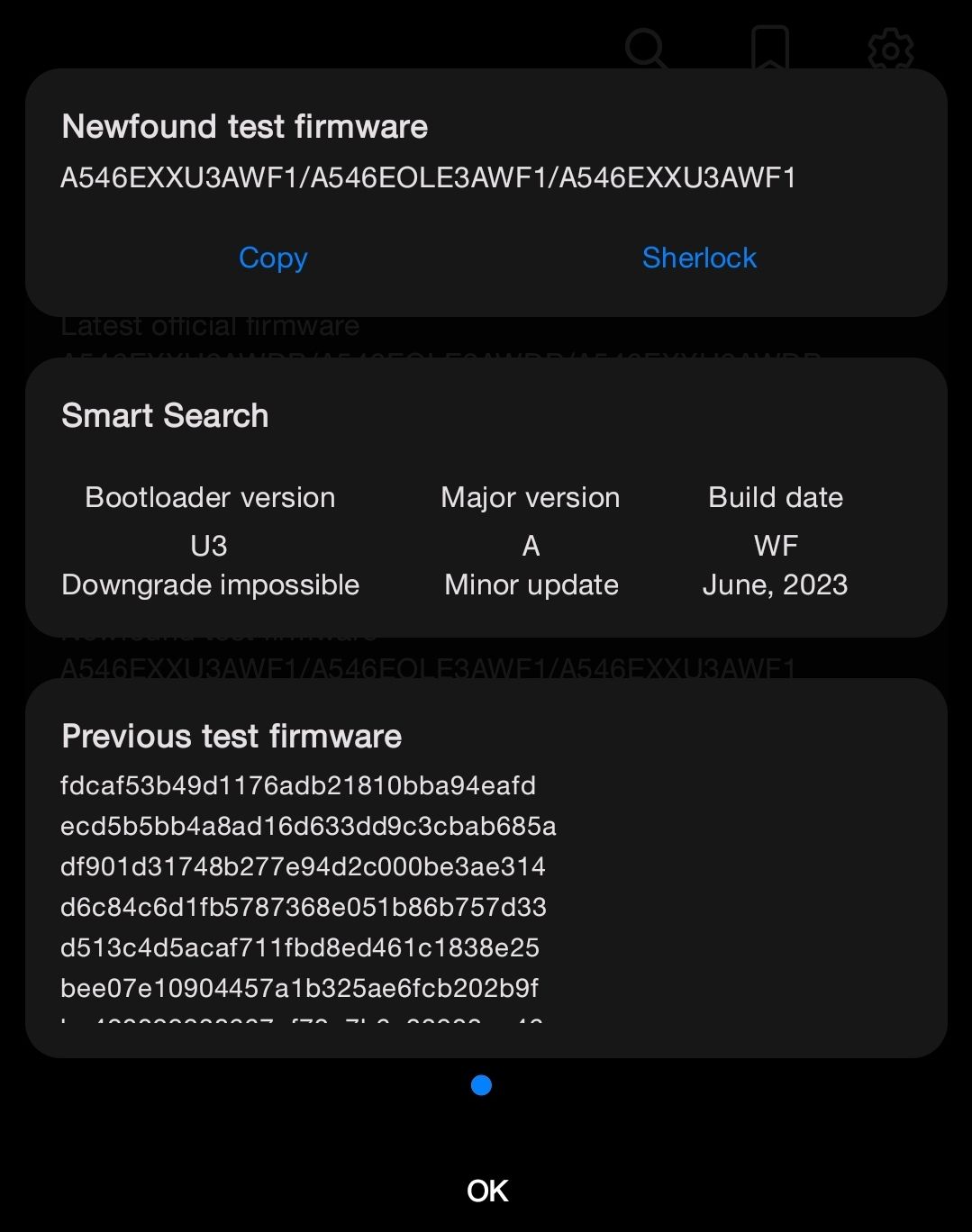Viewport: 972px width, 1232px height.
Task: Open Sherlock for the newfound firmware
Action: tap(699, 258)
